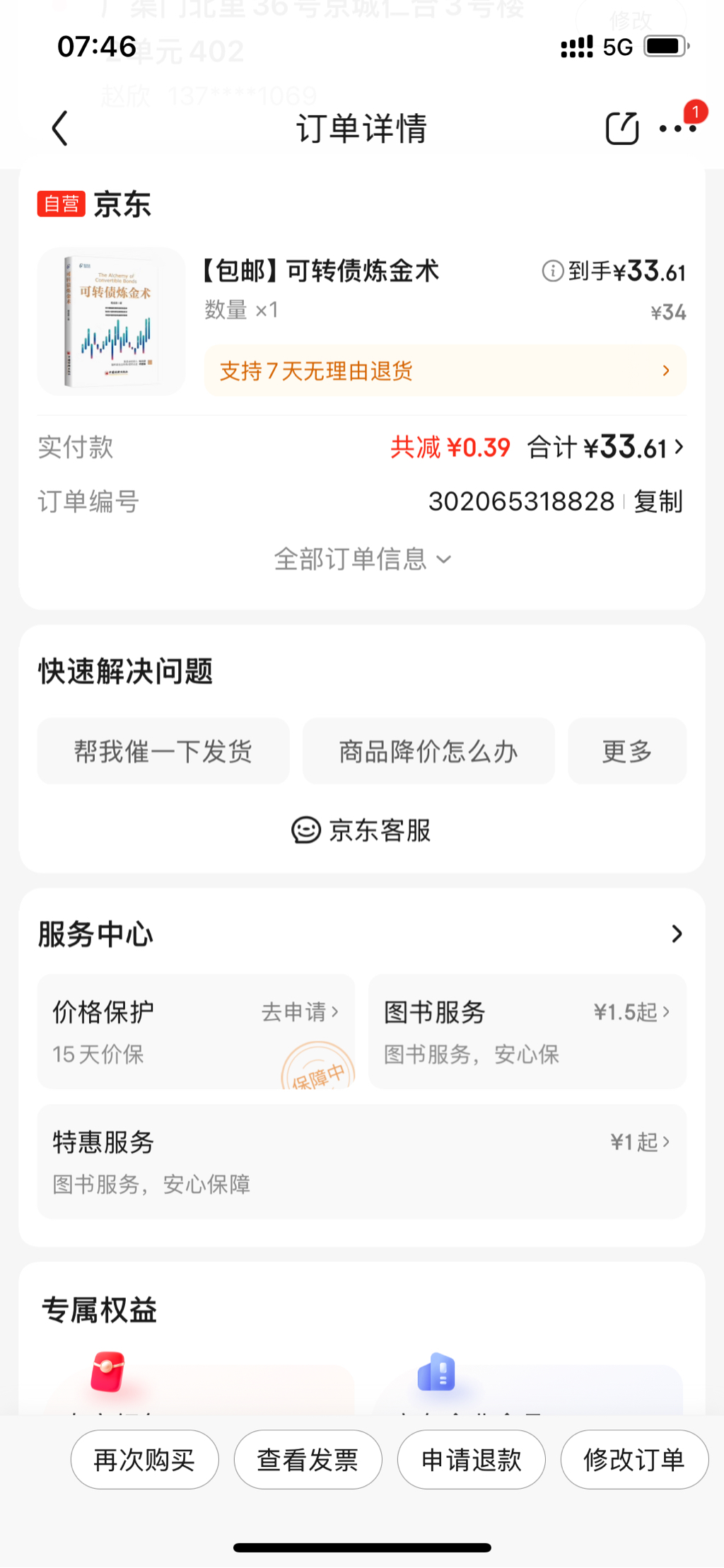Open 查看发票
The image size is (724, 1568).
[x=308, y=1459]
